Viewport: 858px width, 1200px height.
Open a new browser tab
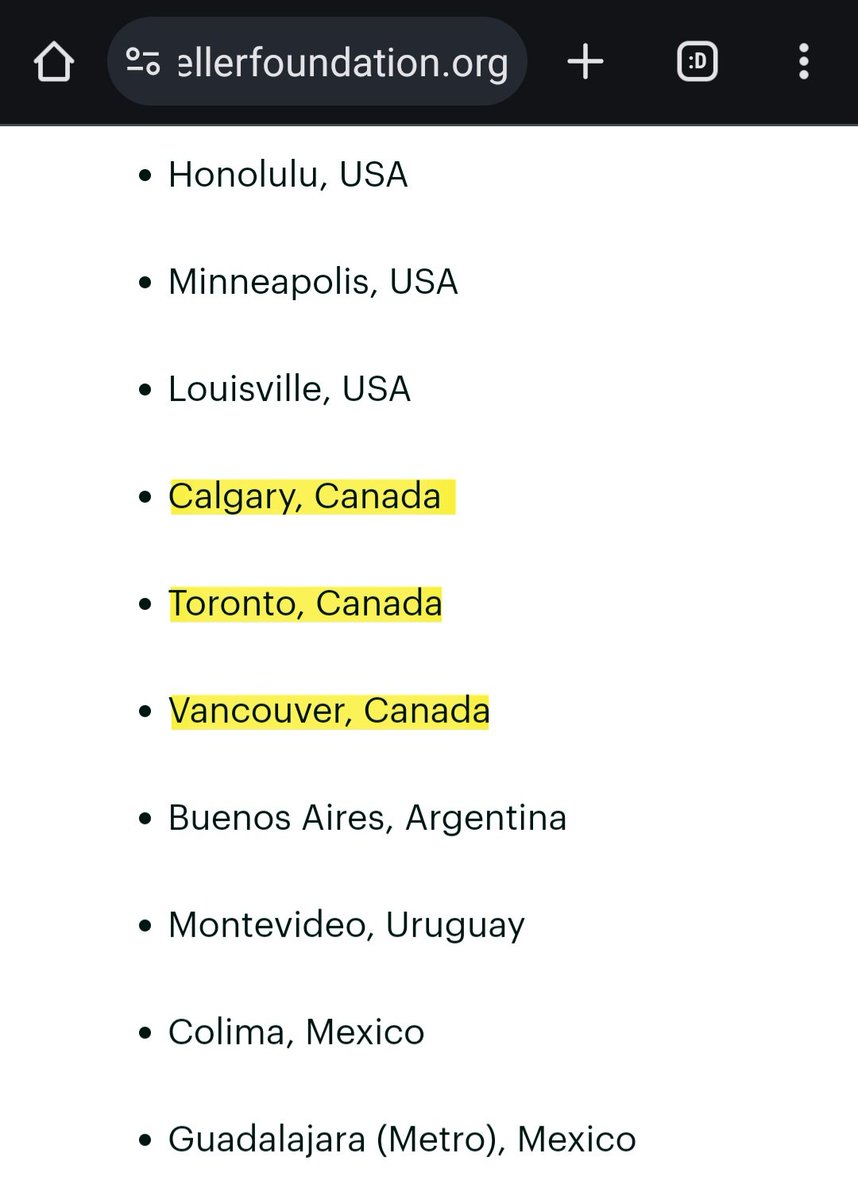[586, 63]
